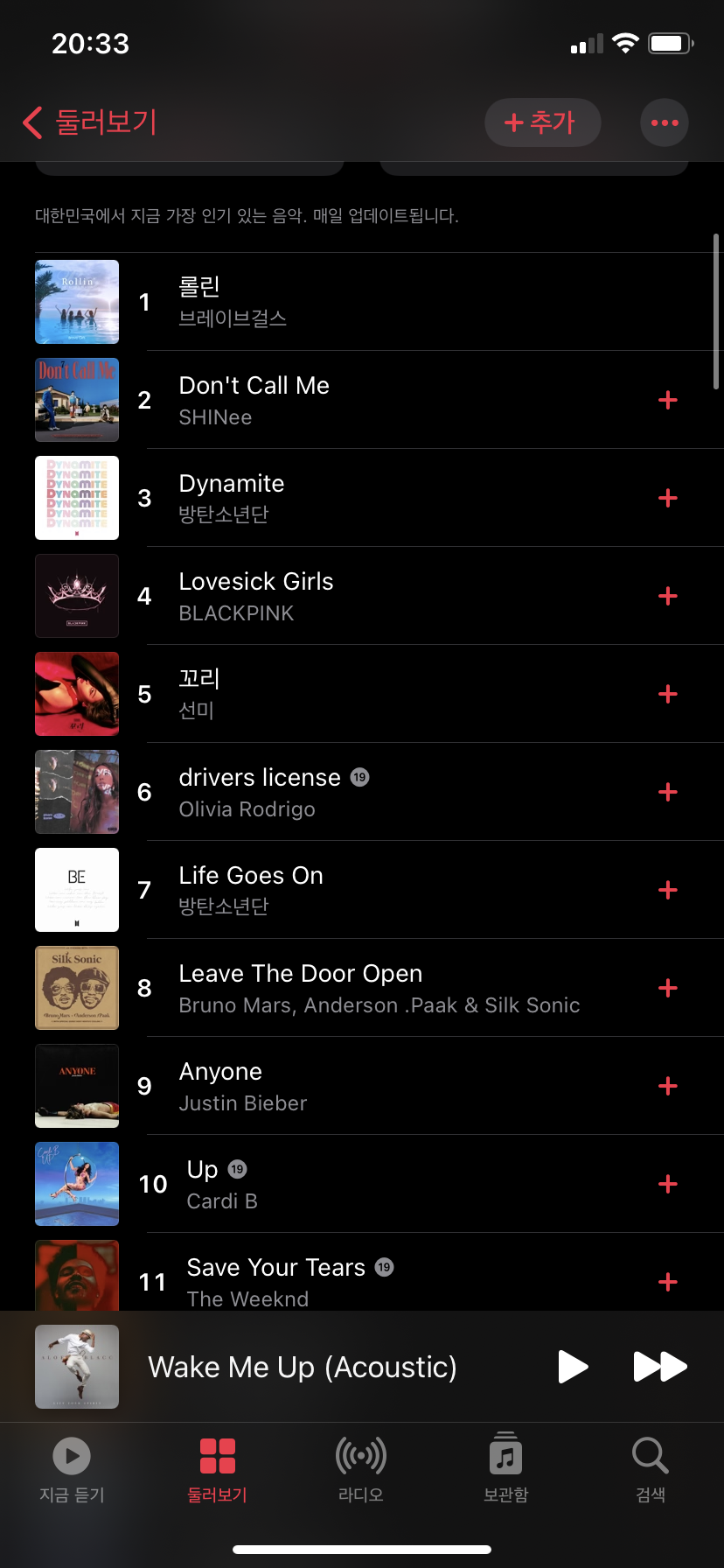This screenshot has width=724, height=1568.
Task: Switch to the 라디오 tab
Action: tap(361, 1470)
